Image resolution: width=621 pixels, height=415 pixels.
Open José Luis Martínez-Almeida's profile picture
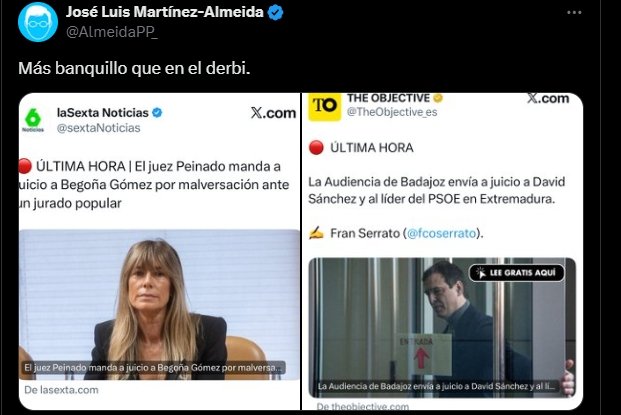[x=37, y=22]
